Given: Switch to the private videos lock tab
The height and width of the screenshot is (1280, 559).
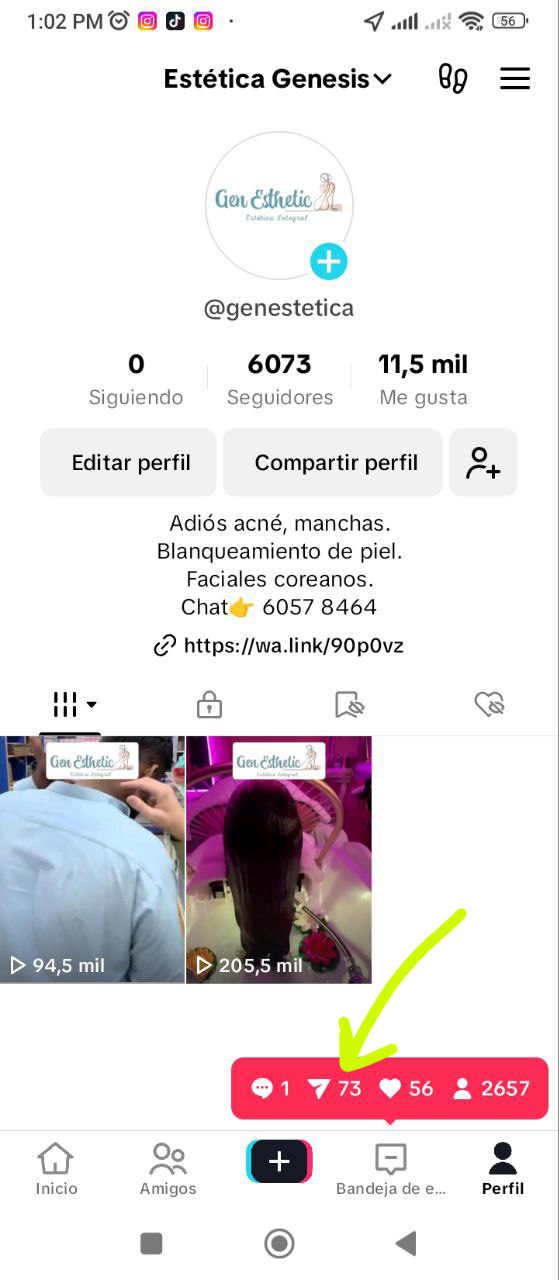Looking at the screenshot, I should (x=209, y=705).
